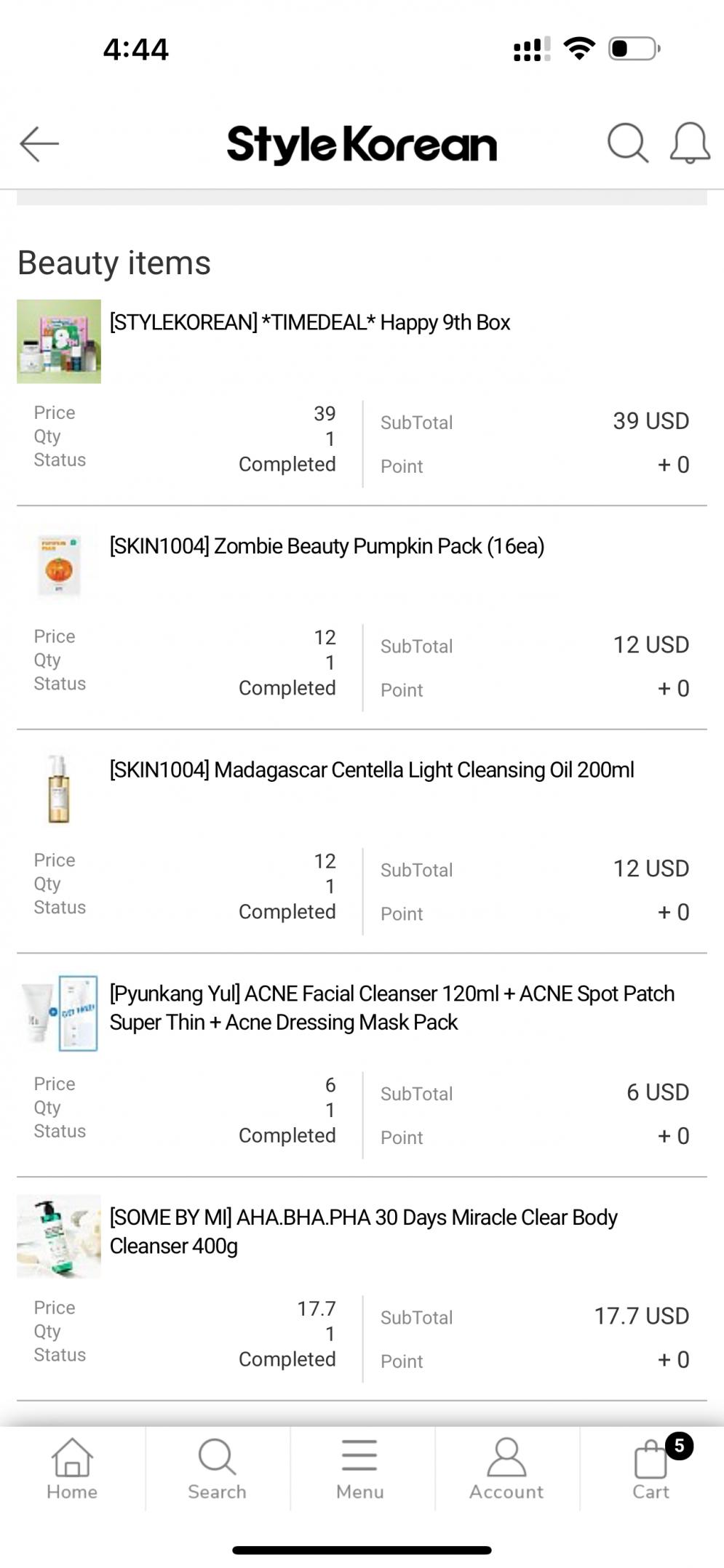Image resolution: width=724 pixels, height=1568 pixels.
Task: Go back using the arrow icon
Action: 39,143
